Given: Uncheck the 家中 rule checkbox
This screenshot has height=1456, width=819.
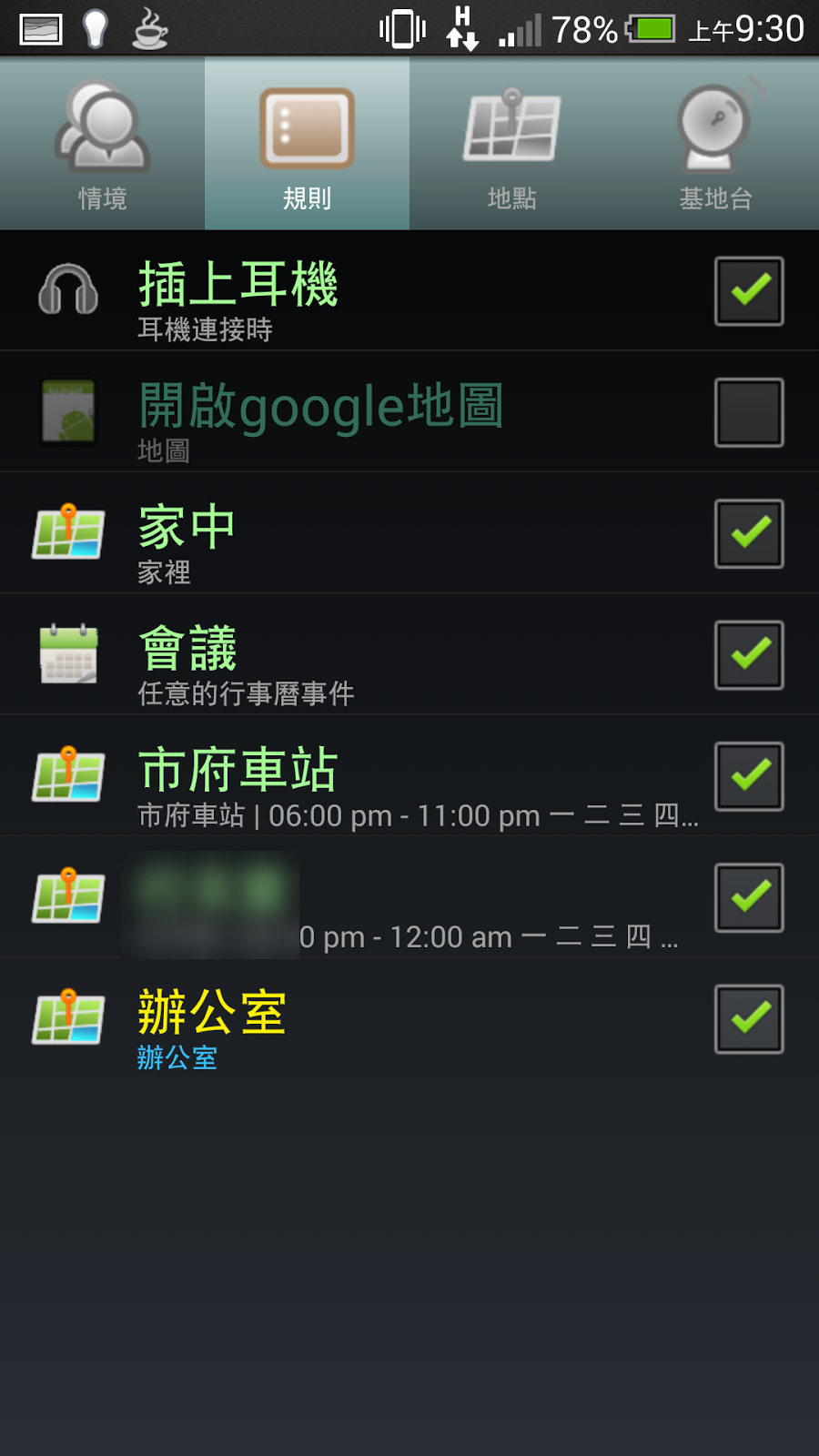Looking at the screenshot, I should coord(749,533).
